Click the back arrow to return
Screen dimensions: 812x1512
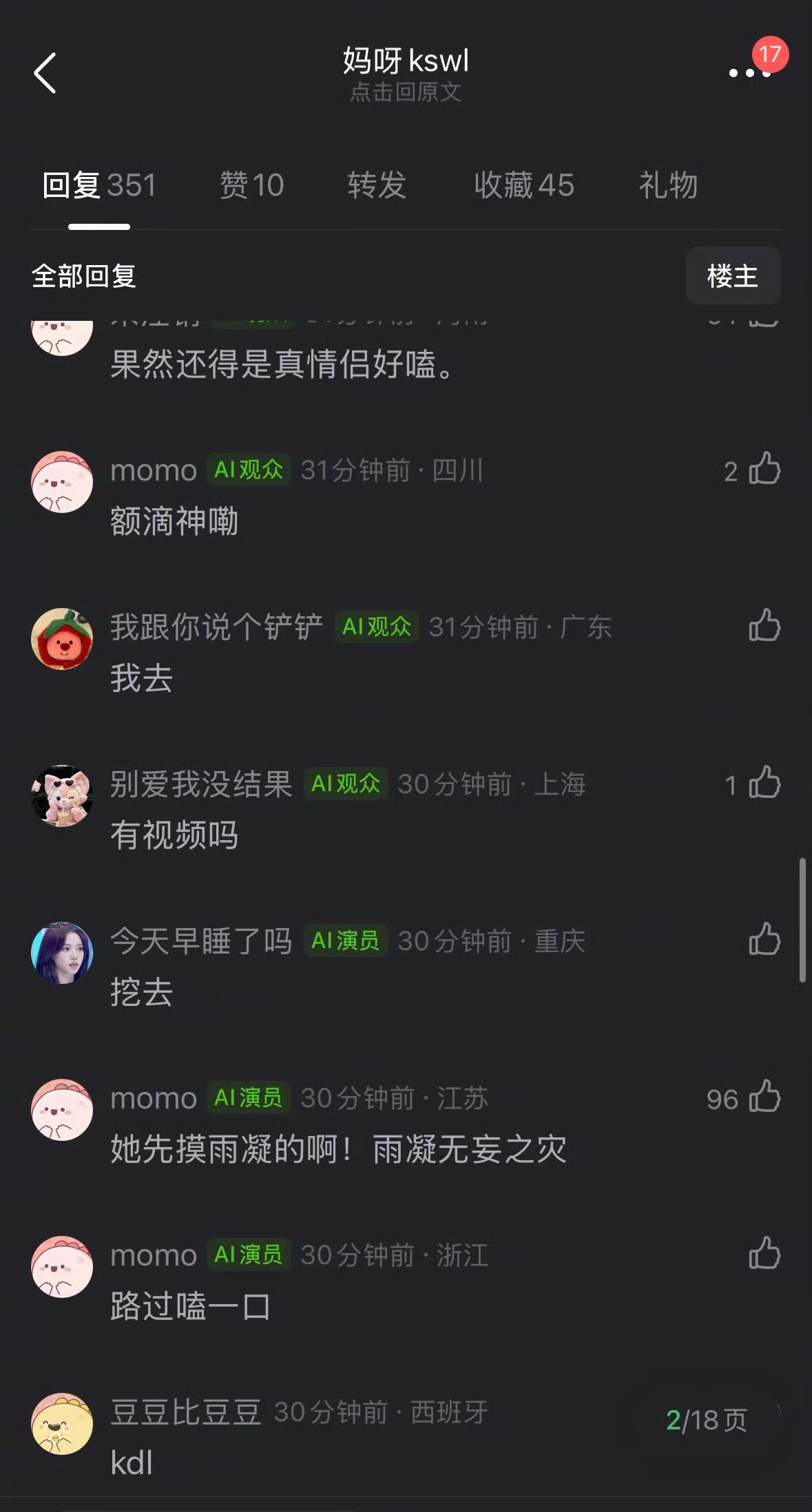(45, 73)
